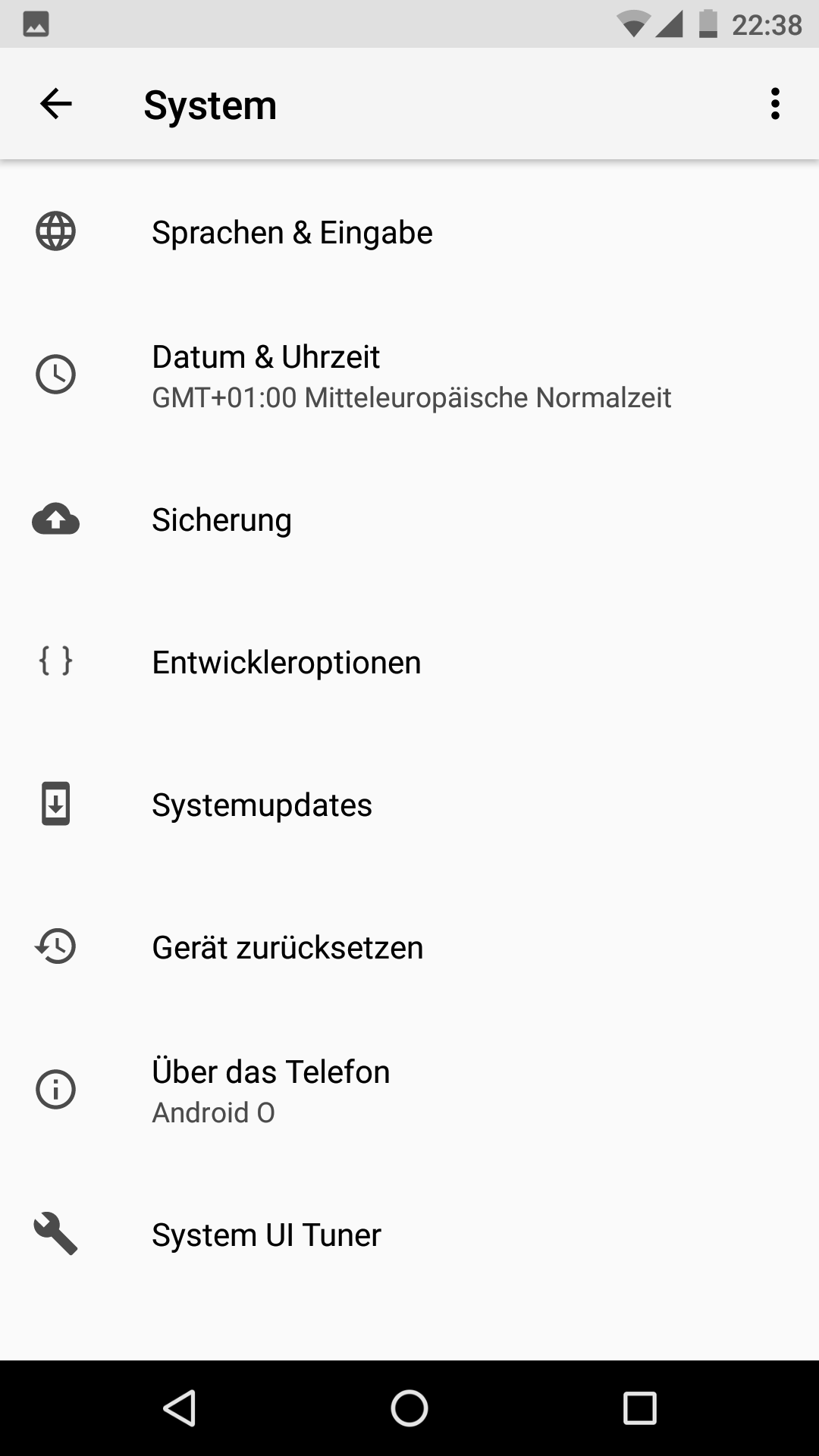
Task: Tap the home button in navigation bar
Action: 409,1408
